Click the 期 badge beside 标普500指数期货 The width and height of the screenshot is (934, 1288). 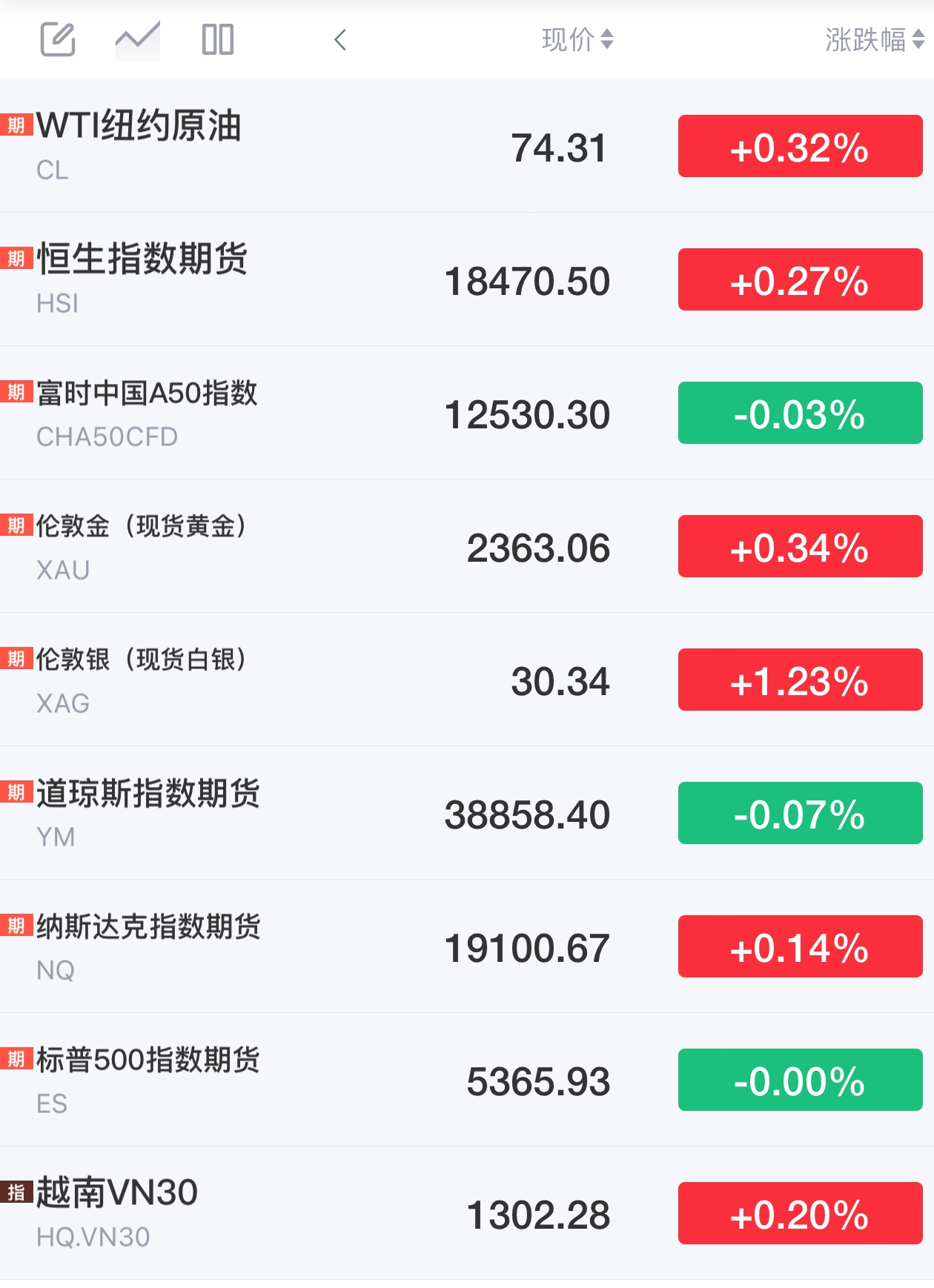pos(16,1058)
